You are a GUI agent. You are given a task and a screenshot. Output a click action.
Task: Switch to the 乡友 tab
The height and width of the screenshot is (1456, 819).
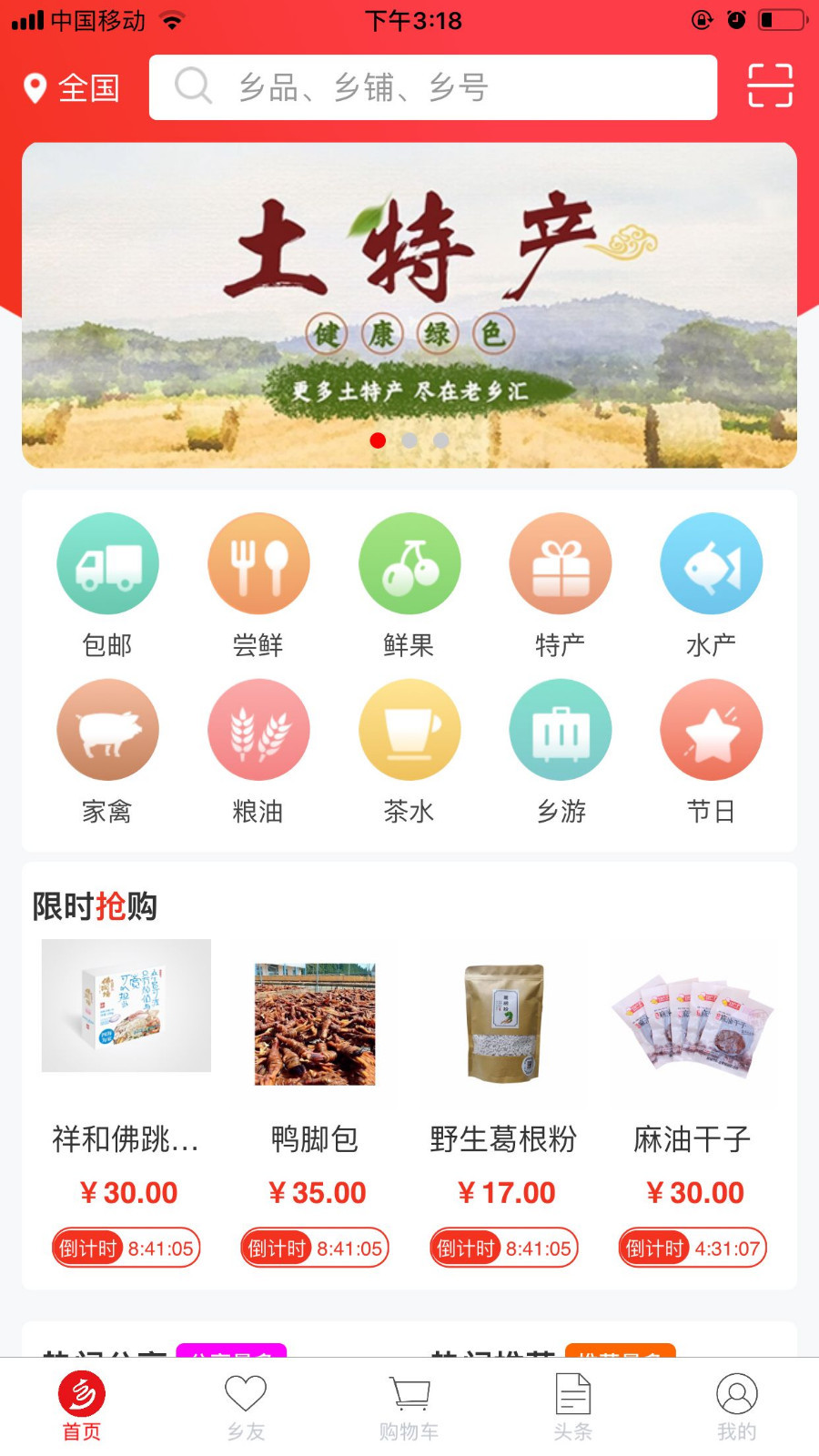tap(246, 1407)
